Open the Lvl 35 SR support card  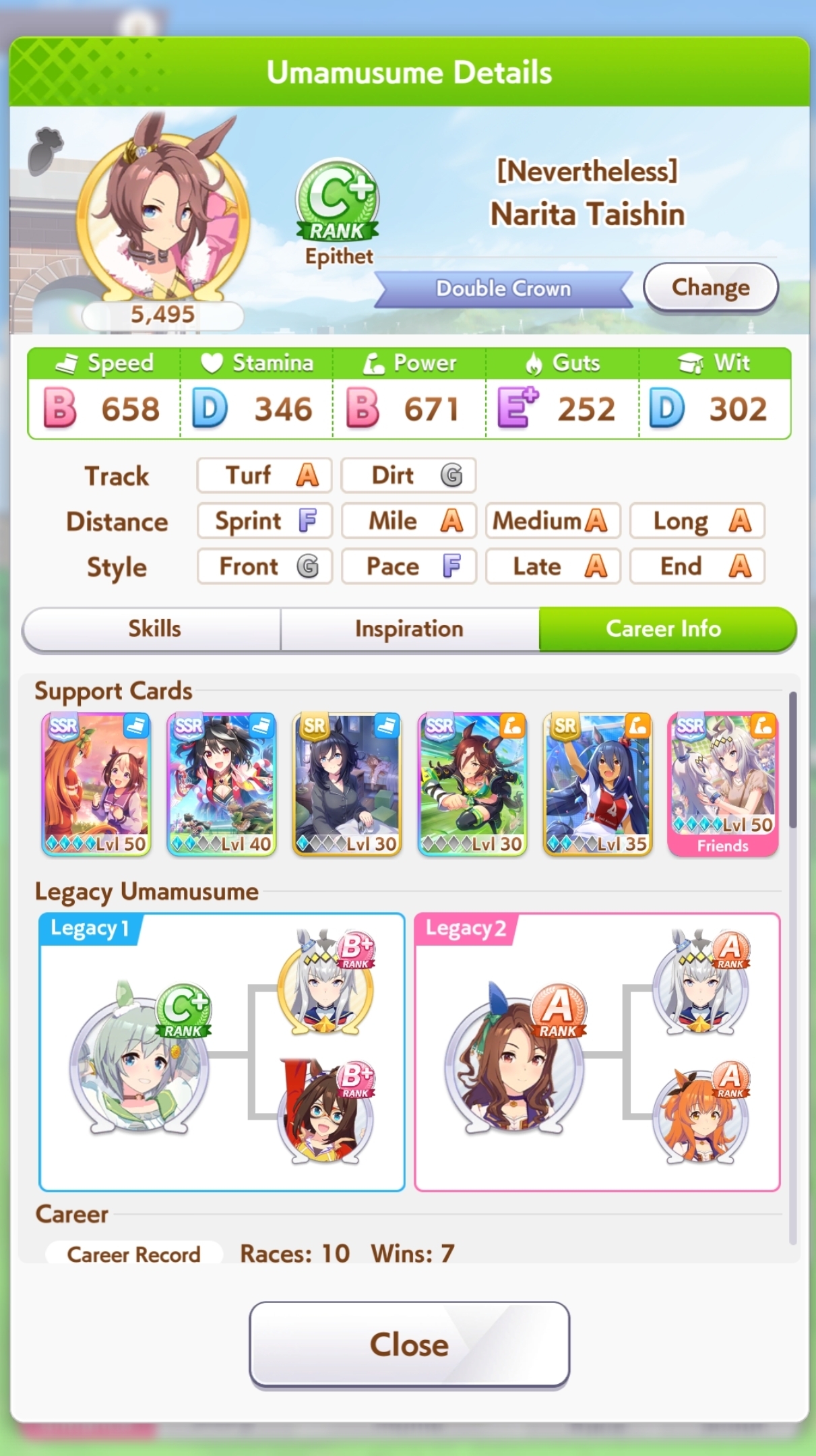point(598,785)
